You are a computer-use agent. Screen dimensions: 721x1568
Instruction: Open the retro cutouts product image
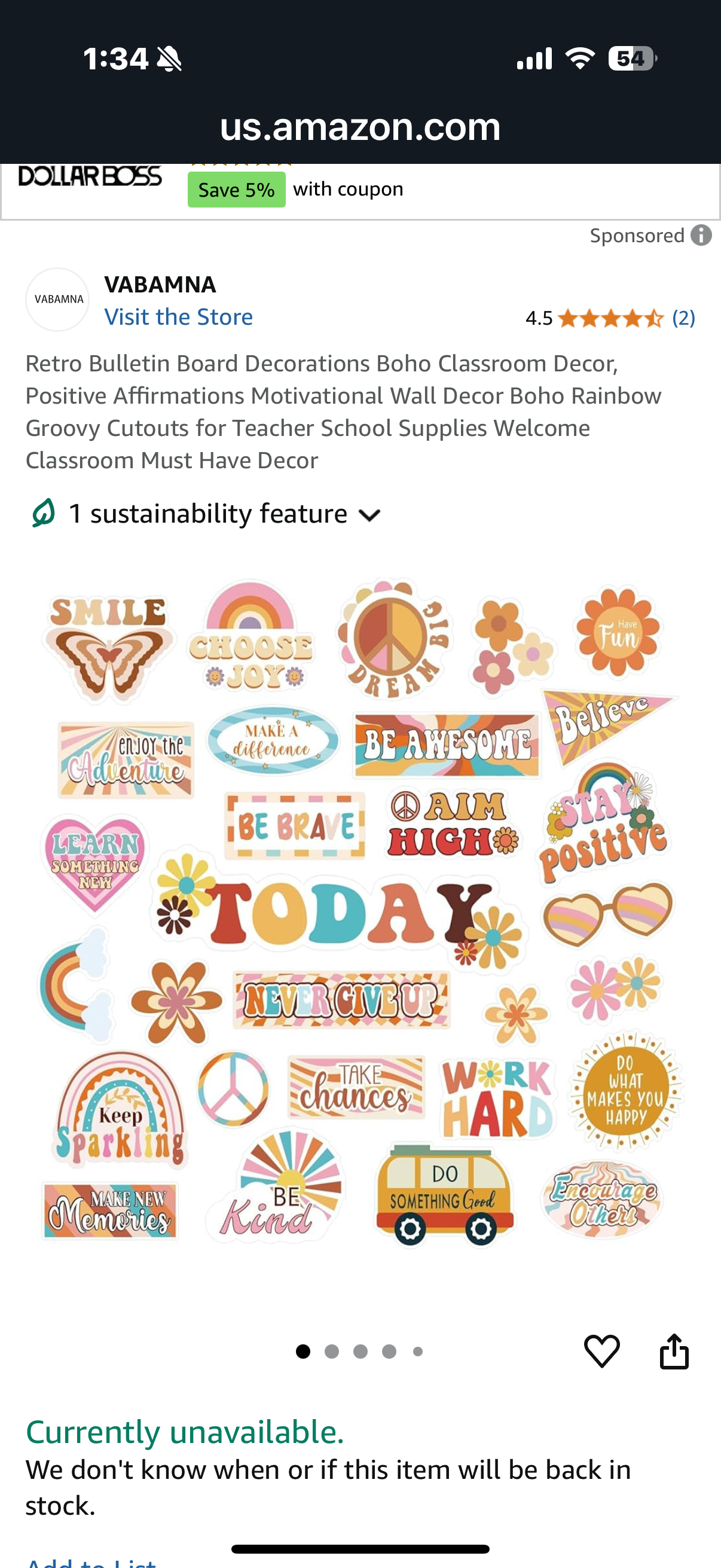tap(360, 911)
